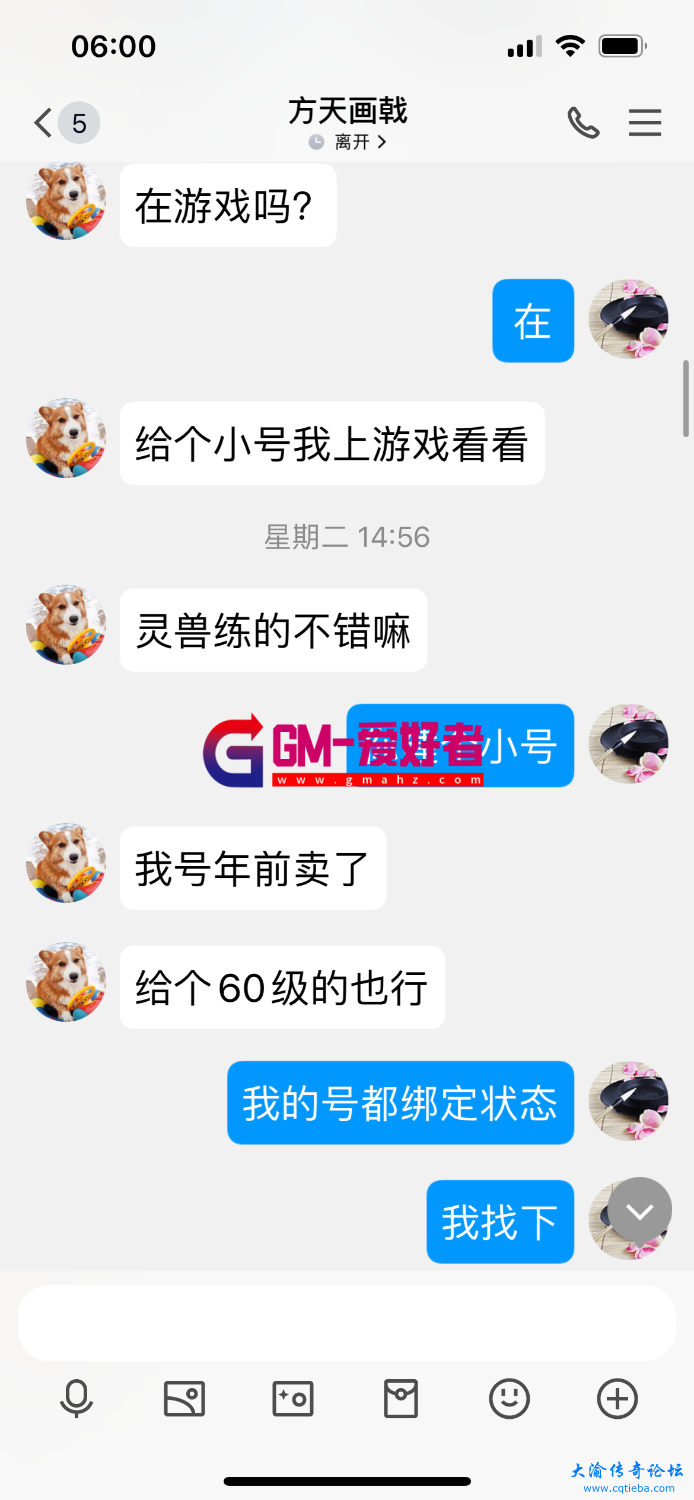Open the emoji panel
The width and height of the screenshot is (694, 1500).
(x=509, y=1399)
